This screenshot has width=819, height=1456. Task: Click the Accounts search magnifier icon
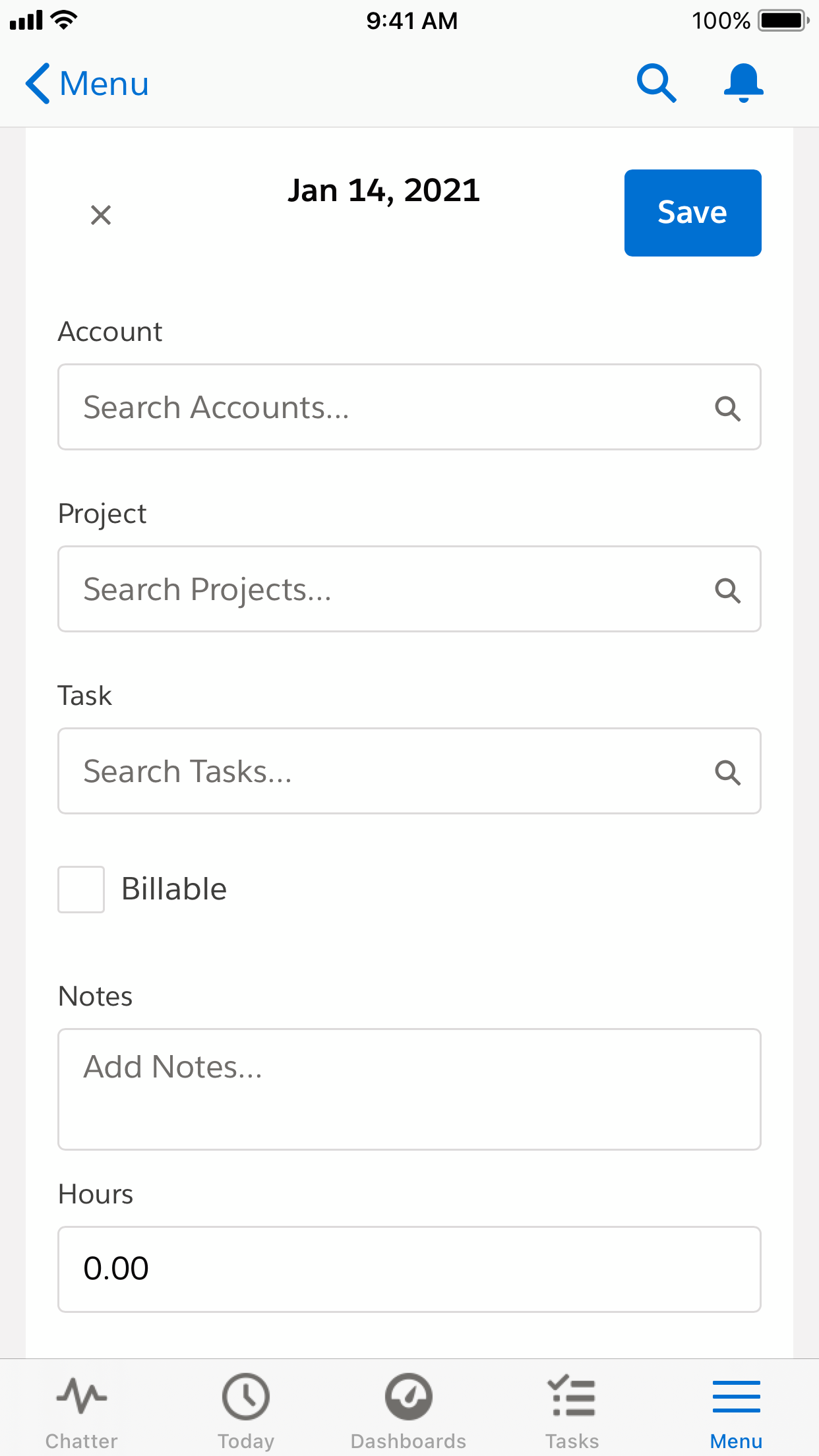[x=728, y=409]
